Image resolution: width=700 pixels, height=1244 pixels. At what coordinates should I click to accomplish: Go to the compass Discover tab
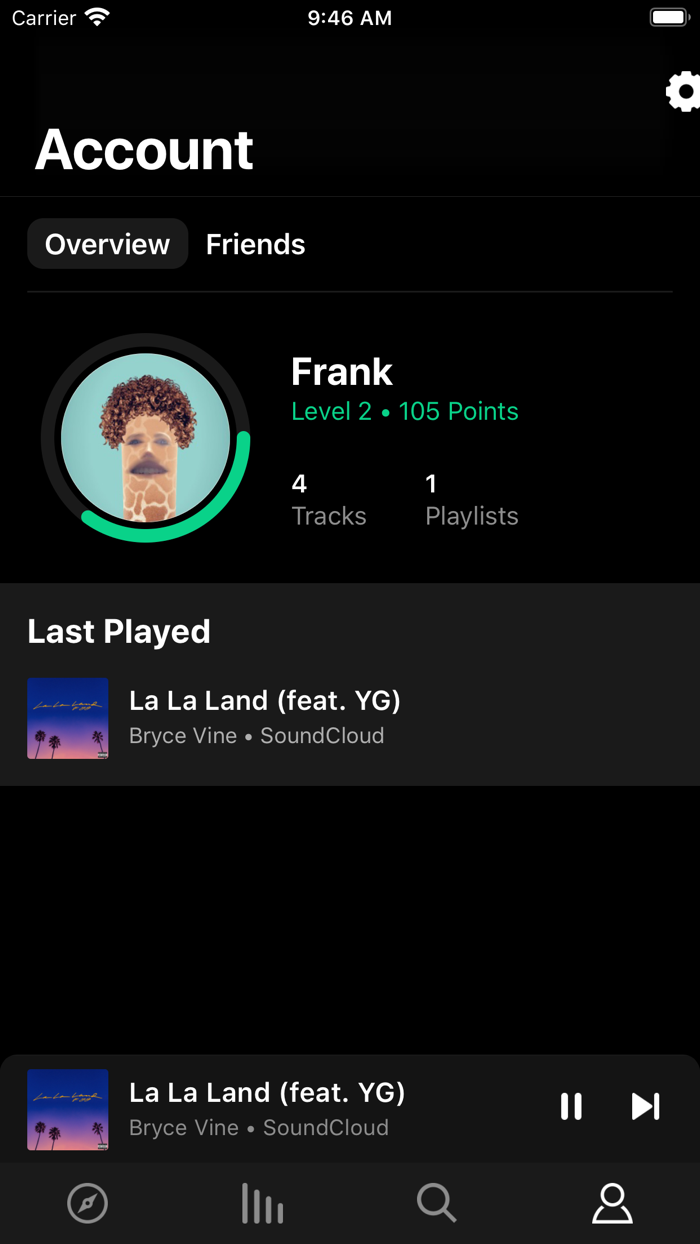(87, 1203)
